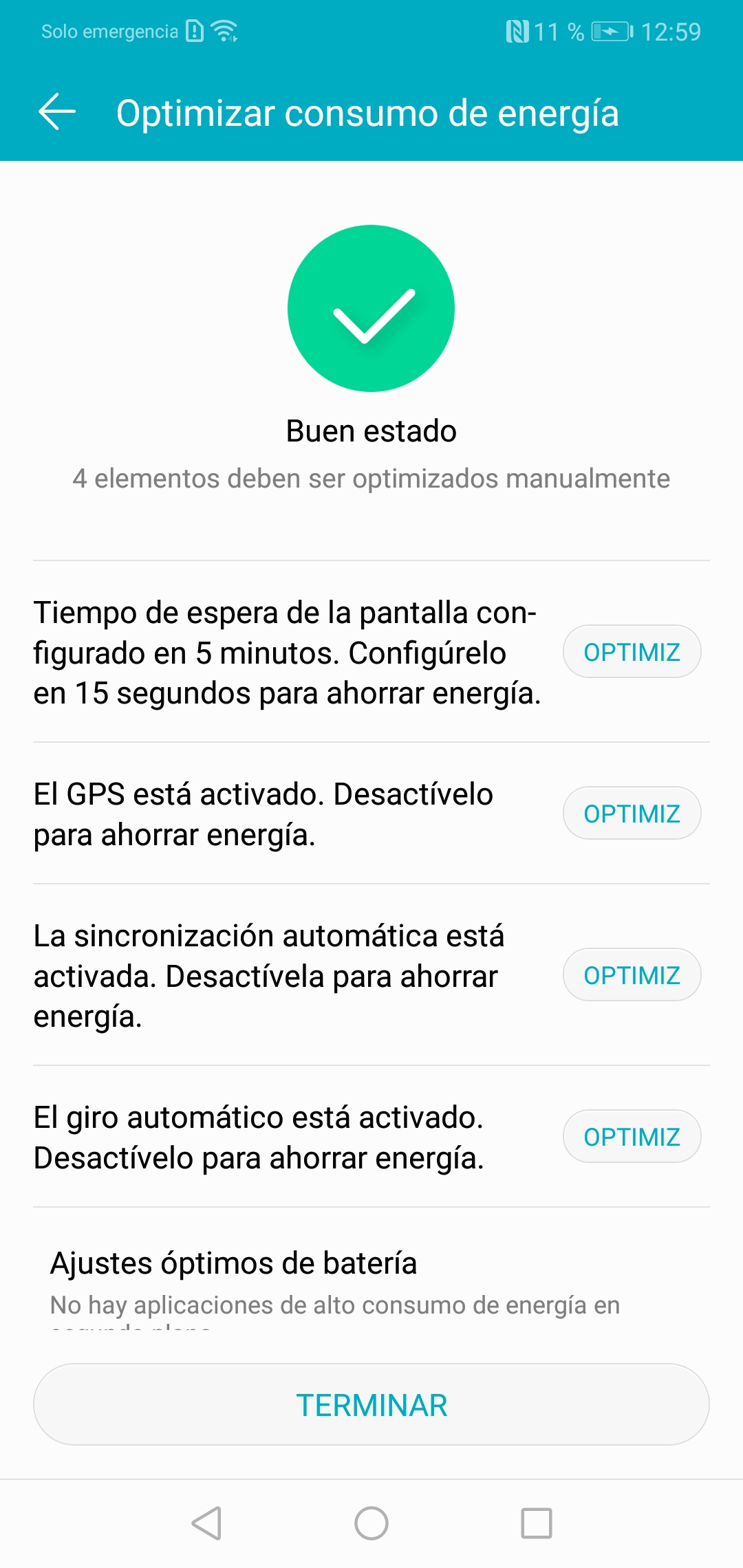Optimize the screen timeout setting

632,651
